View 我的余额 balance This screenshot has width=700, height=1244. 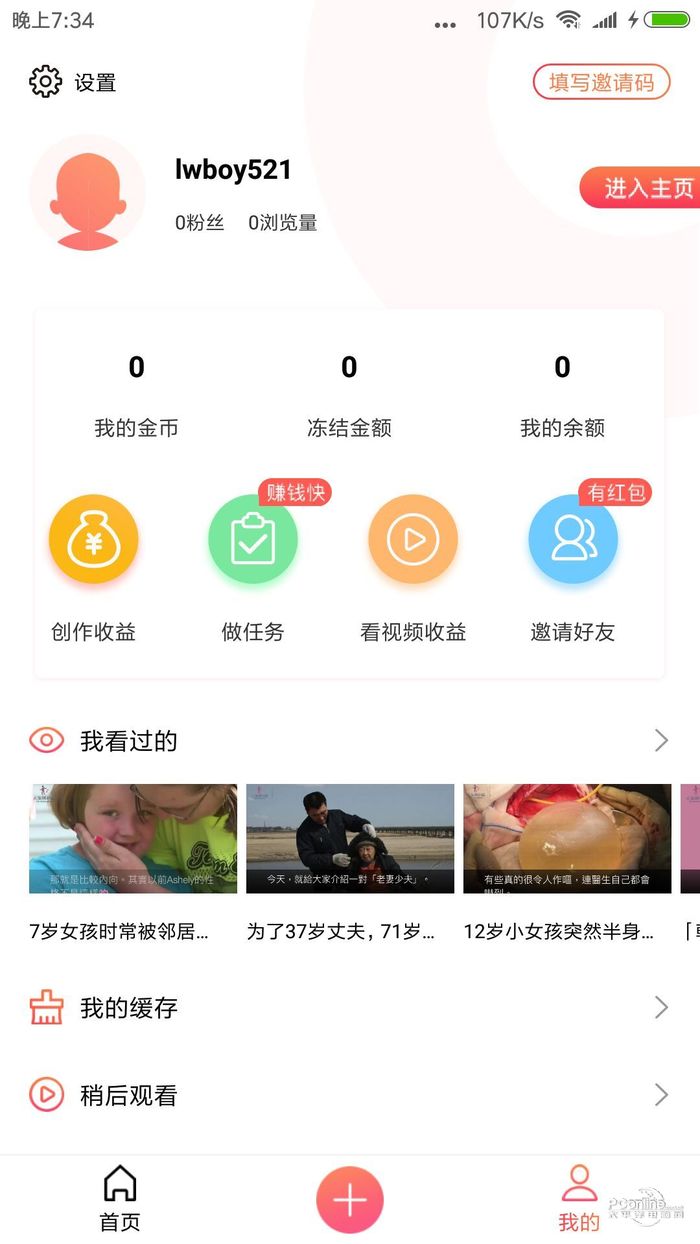tap(562, 396)
